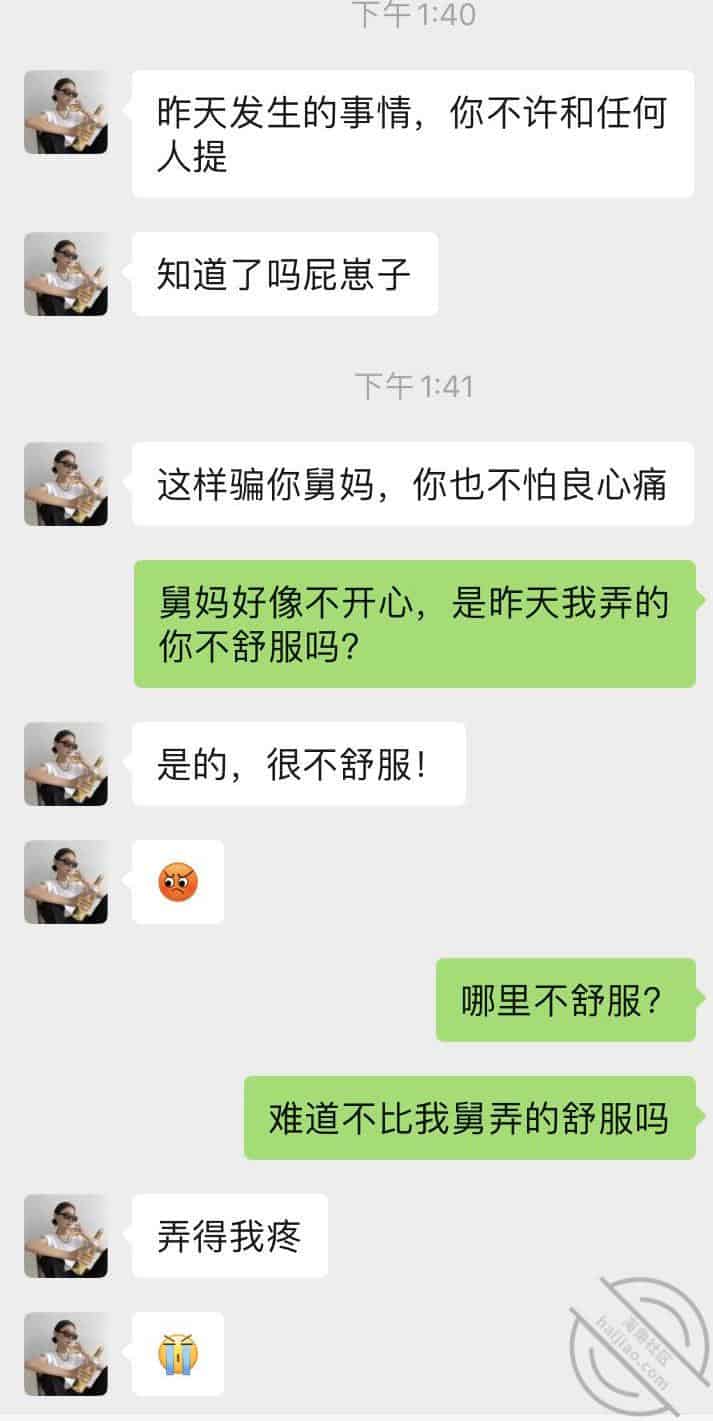Tap the avatar next to the angry emoji message
The width and height of the screenshot is (713, 1421).
click(66, 882)
